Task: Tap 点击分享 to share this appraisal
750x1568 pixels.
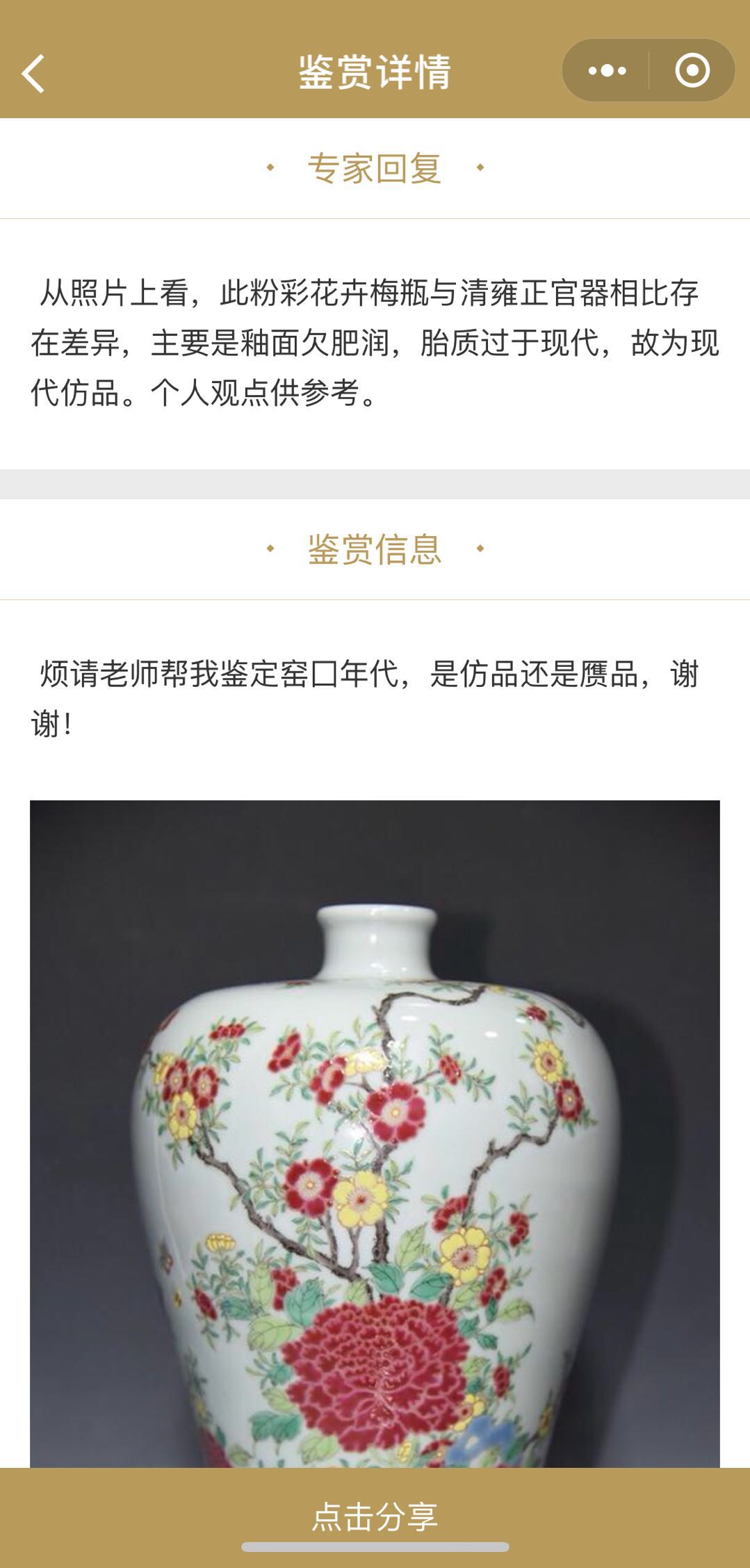Action: pos(375,1516)
